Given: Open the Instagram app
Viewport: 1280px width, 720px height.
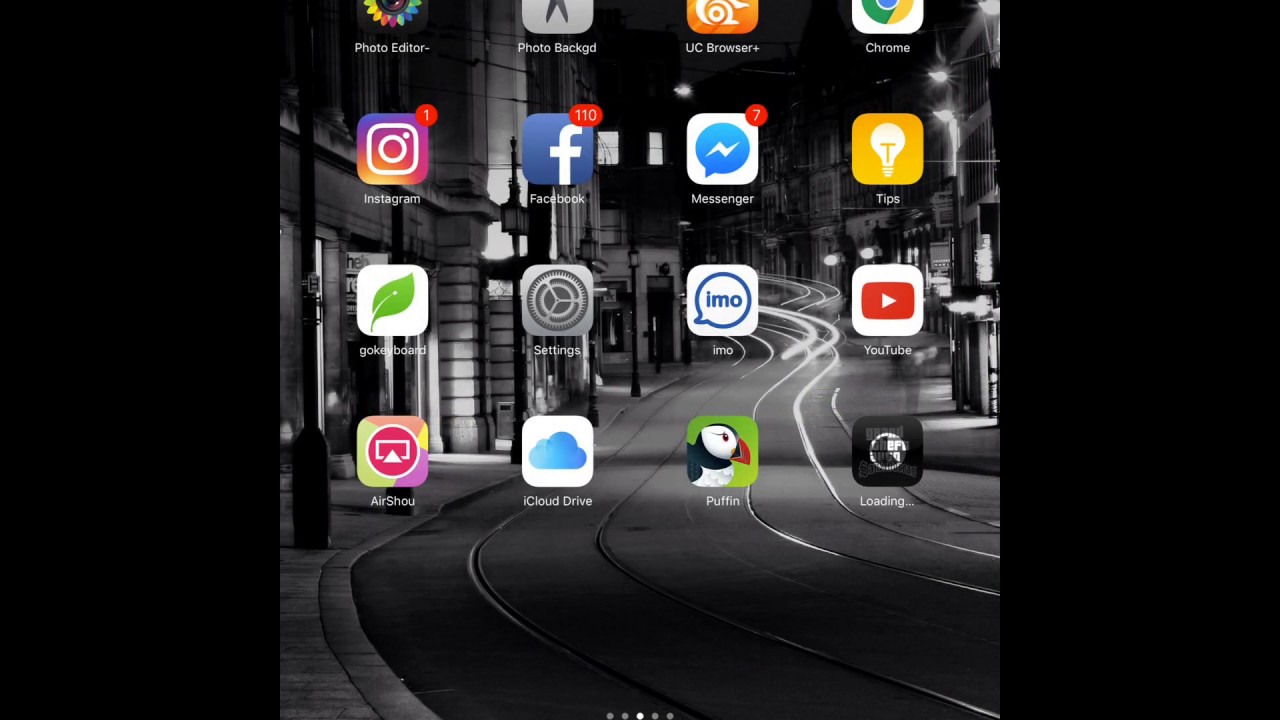Looking at the screenshot, I should click(392, 150).
